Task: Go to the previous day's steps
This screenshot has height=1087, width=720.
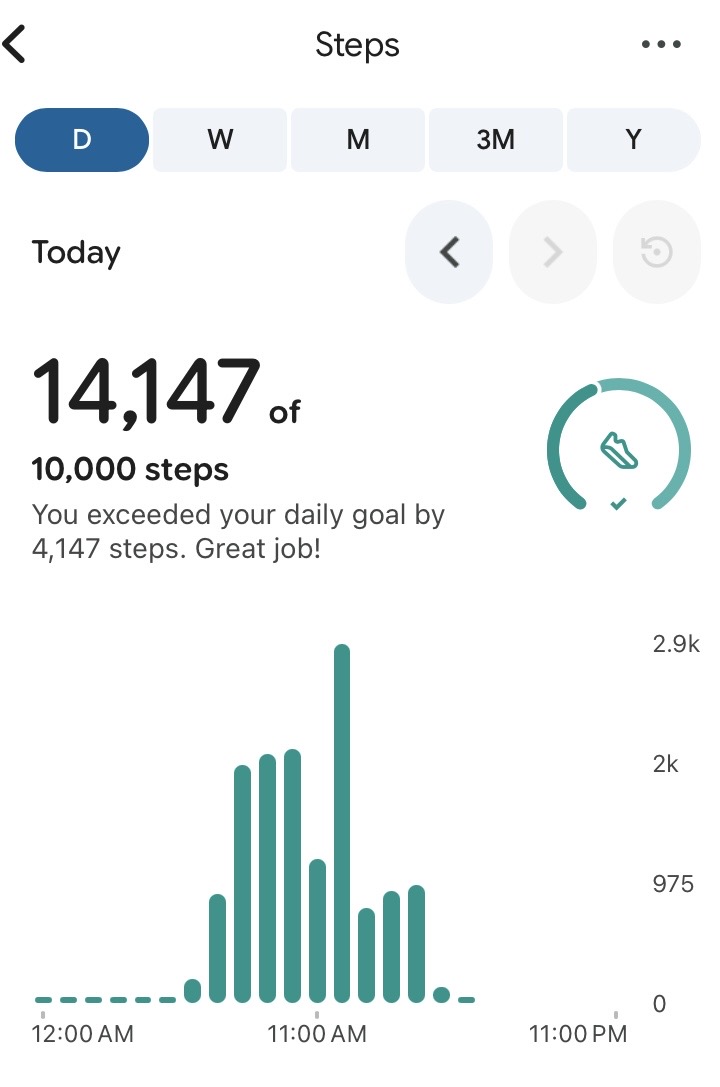Action: click(x=449, y=252)
